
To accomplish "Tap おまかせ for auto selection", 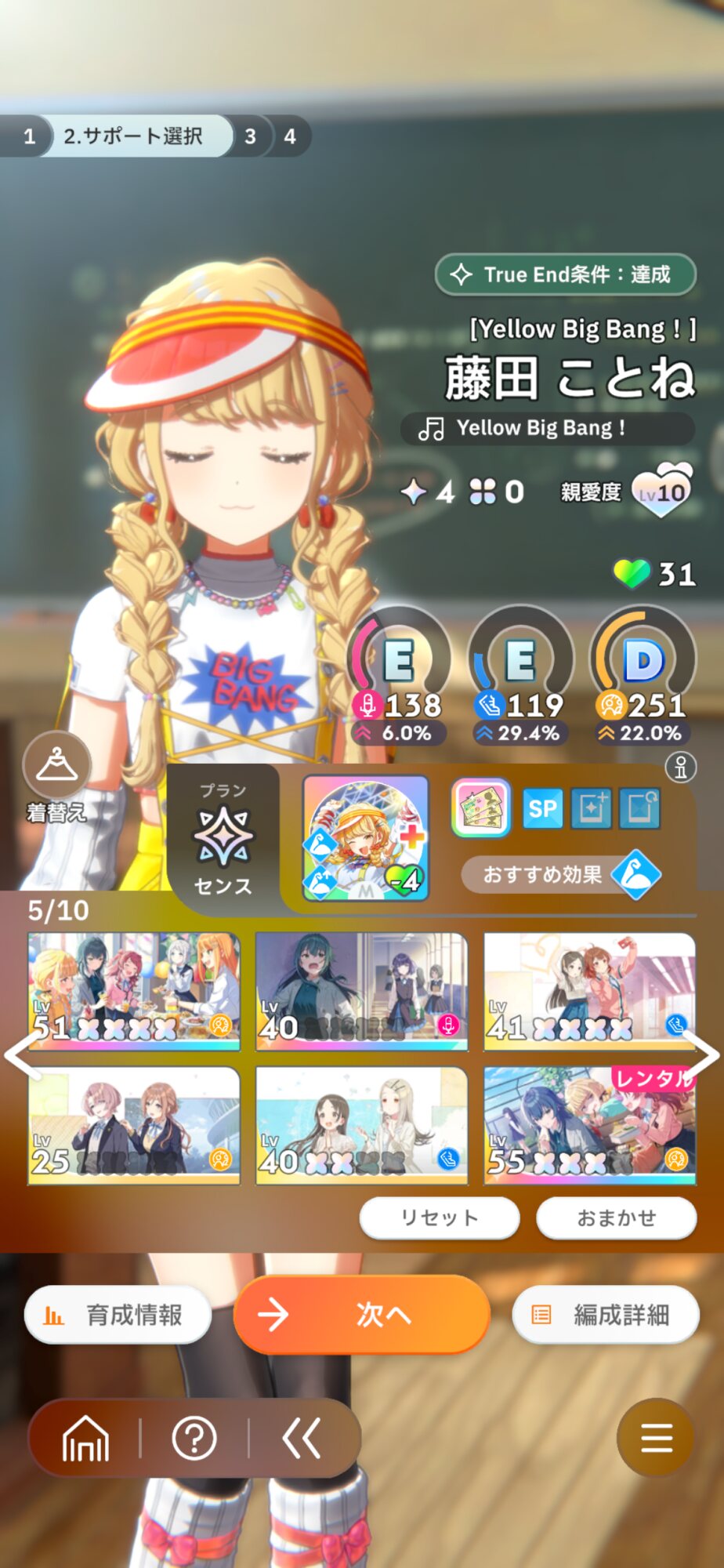I will click(617, 1218).
